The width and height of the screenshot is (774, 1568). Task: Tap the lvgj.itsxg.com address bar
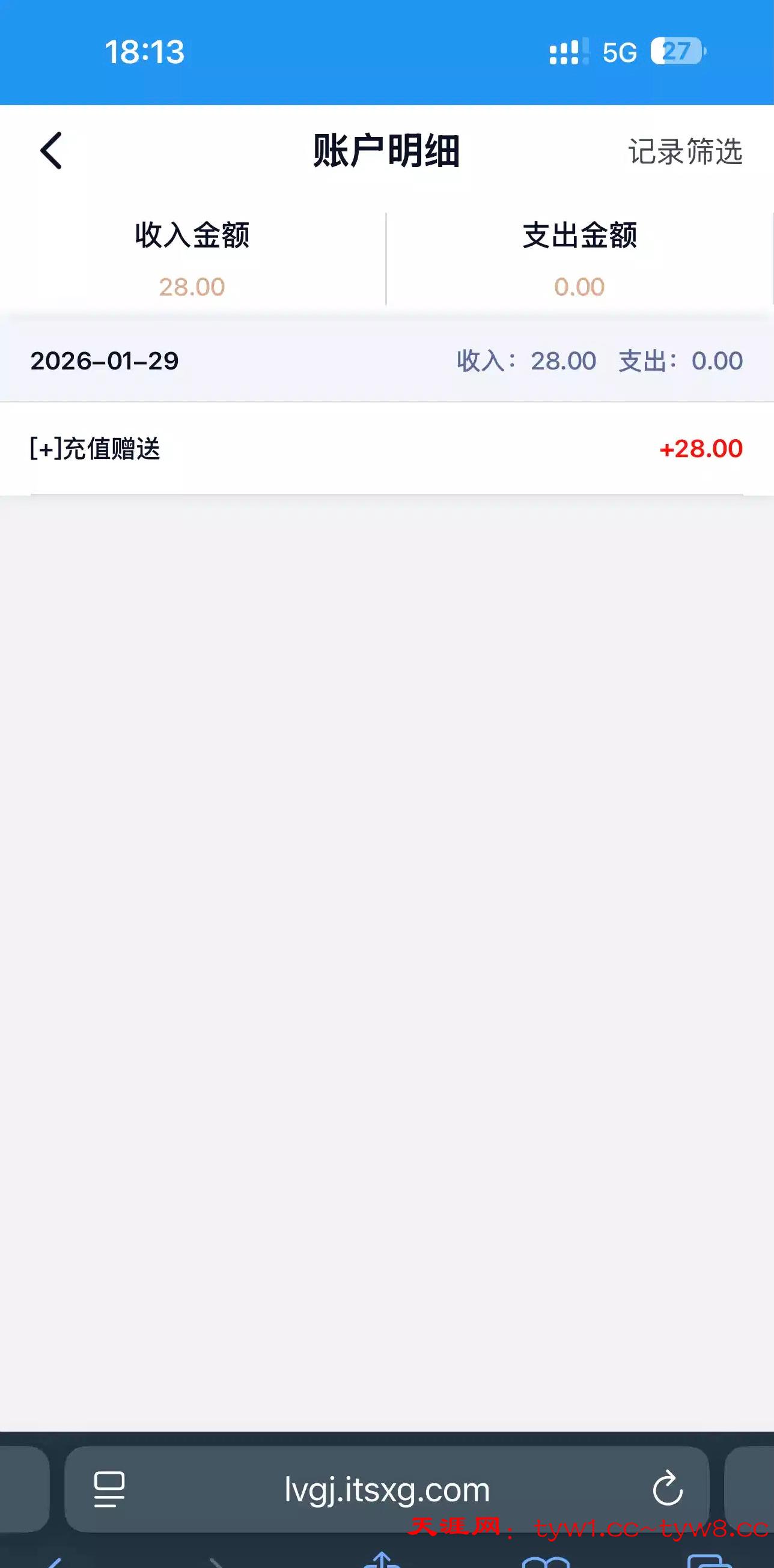[x=386, y=1489]
